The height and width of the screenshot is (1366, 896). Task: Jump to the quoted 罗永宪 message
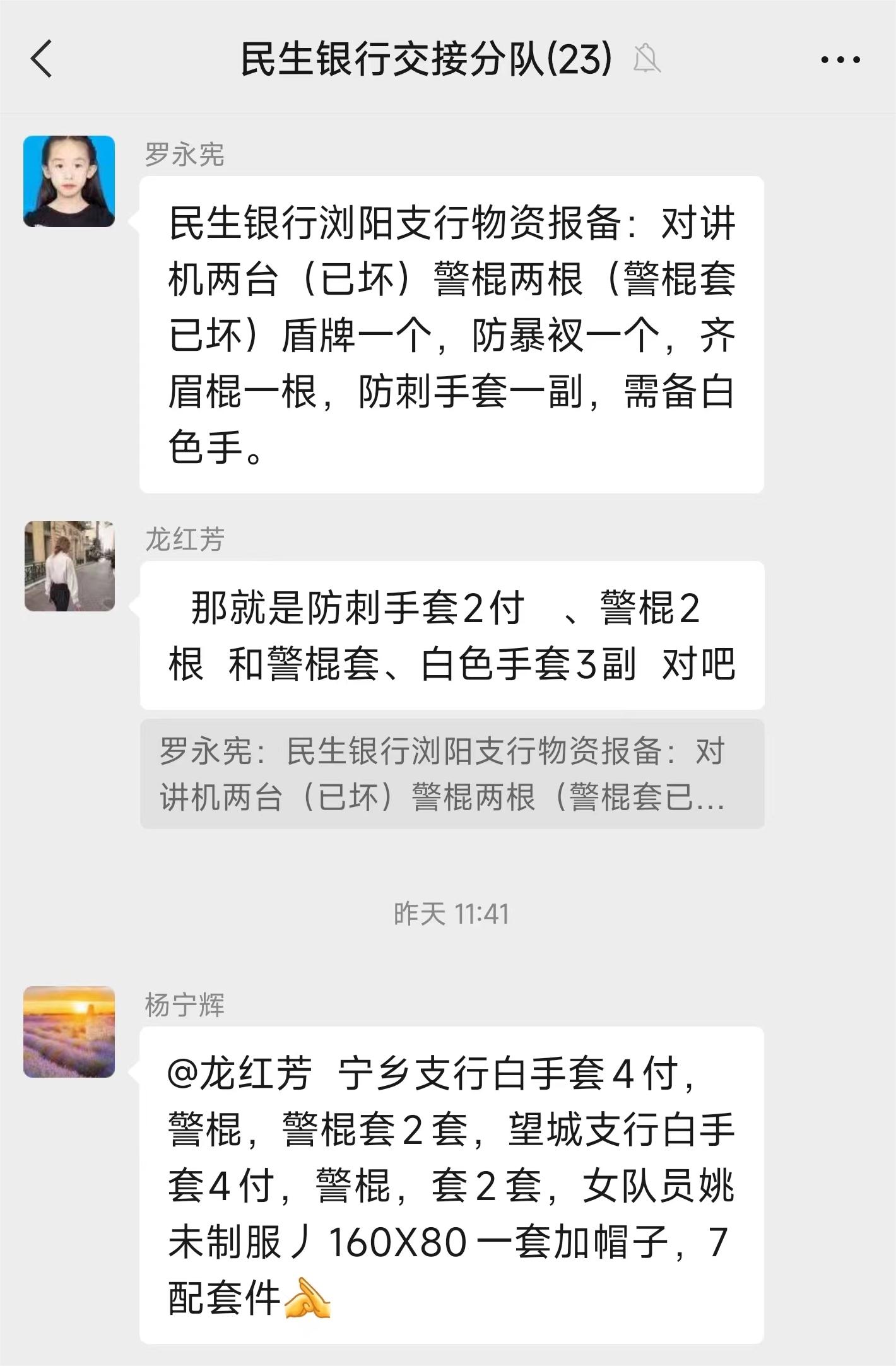pos(451,774)
